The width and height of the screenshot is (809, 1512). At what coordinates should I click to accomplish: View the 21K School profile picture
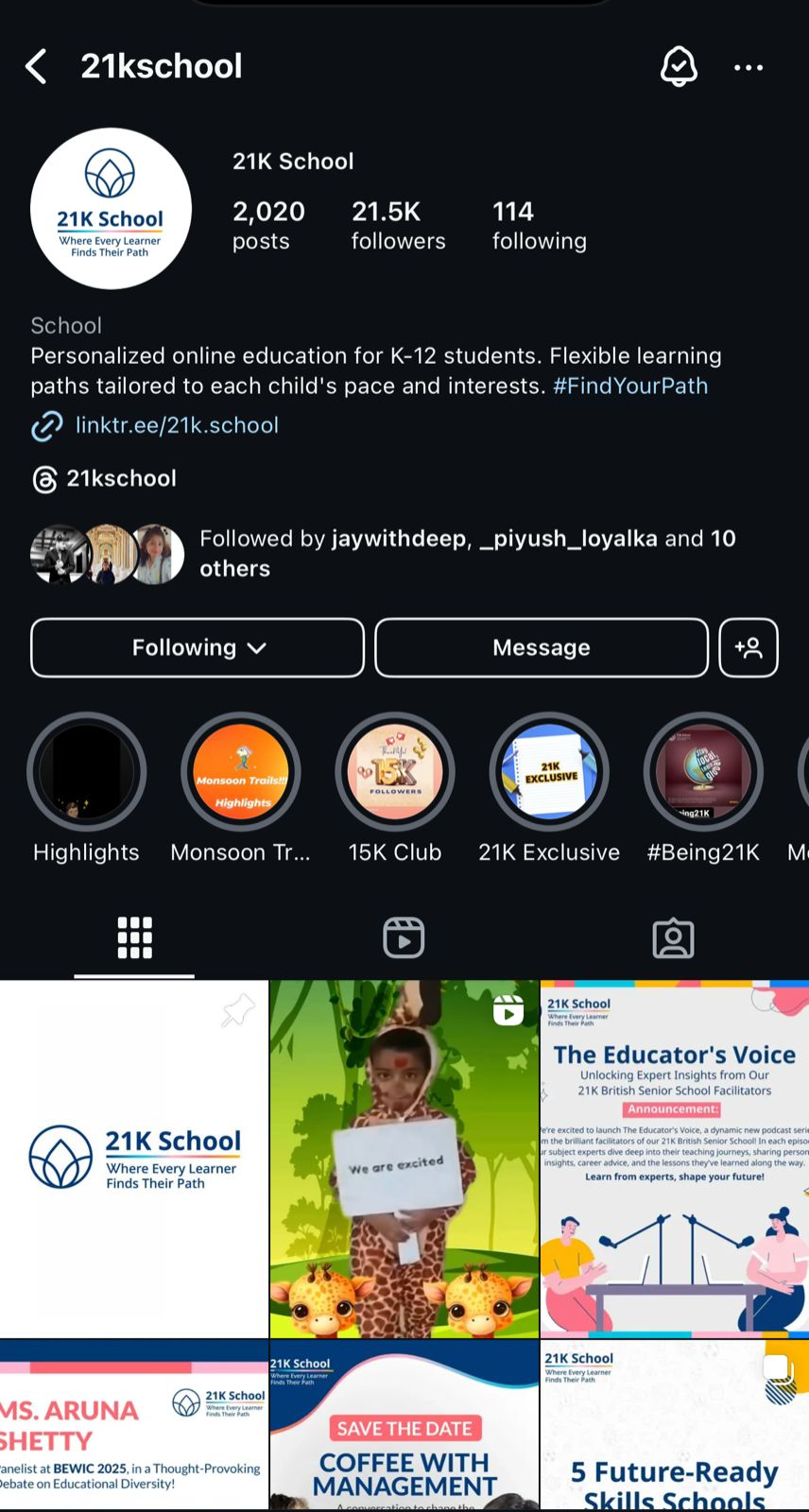coord(111,209)
